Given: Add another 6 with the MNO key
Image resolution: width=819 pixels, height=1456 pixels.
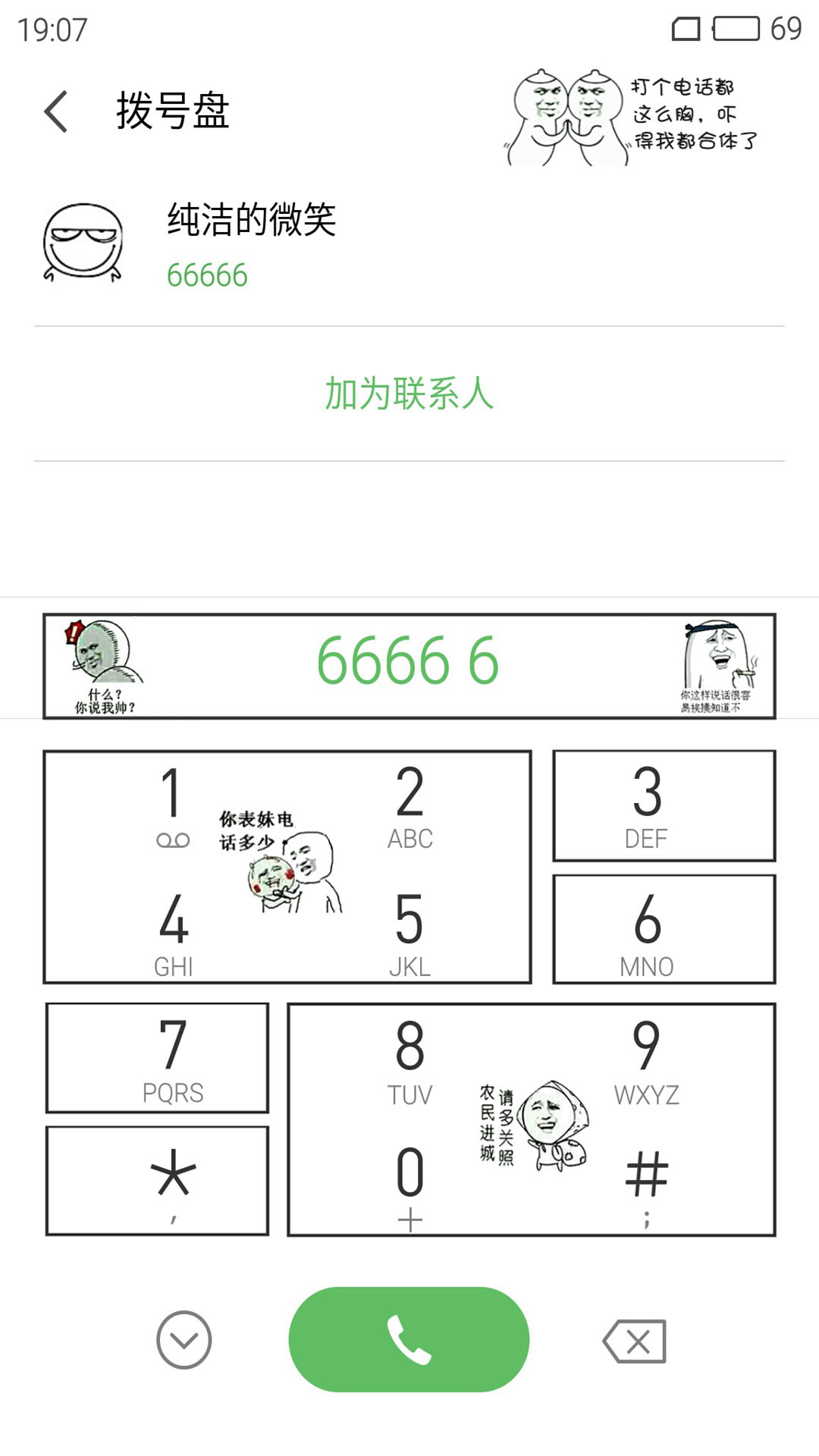Looking at the screenshot, I should coord(664,929).
